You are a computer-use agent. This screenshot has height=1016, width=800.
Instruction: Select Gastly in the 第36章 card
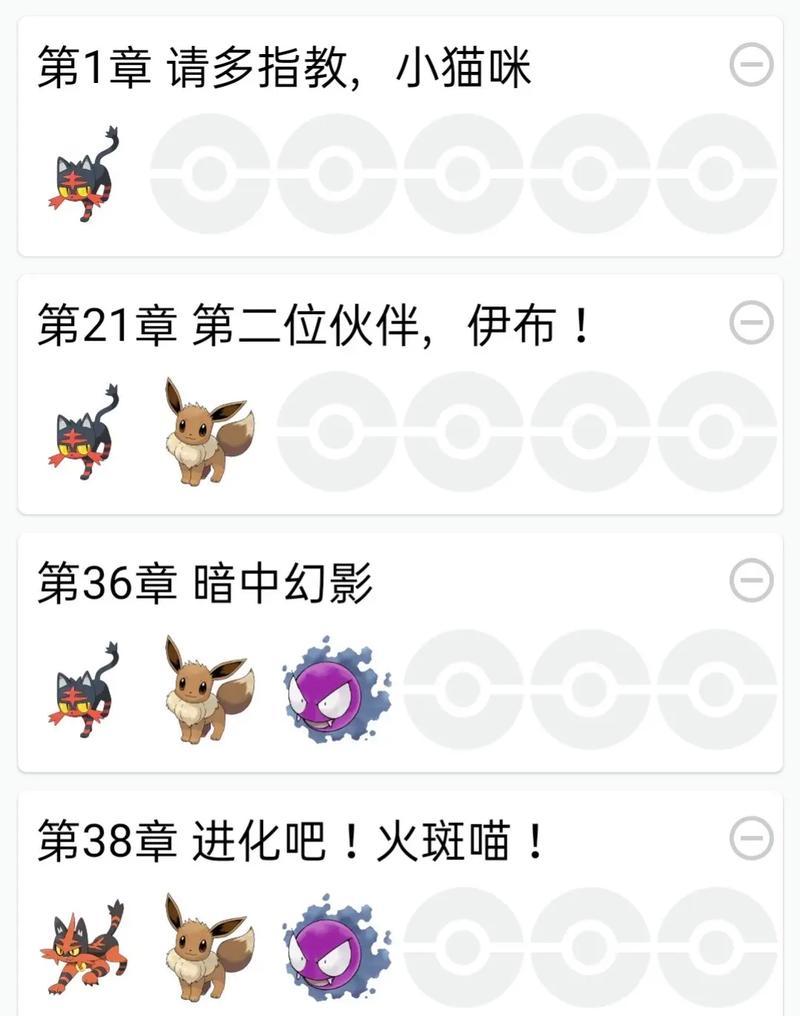click(336, 690)
